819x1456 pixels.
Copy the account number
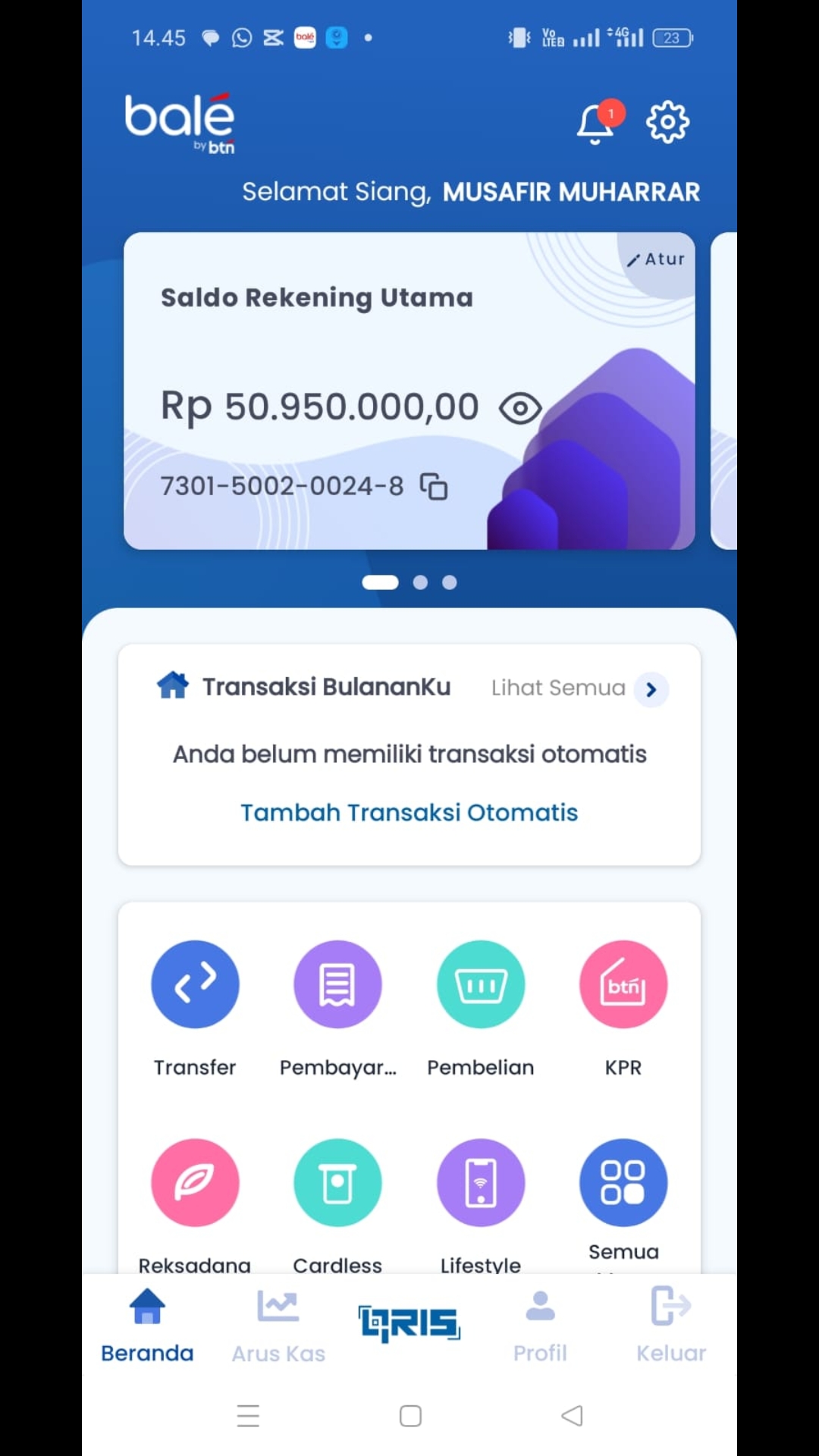tap(434, 486)
